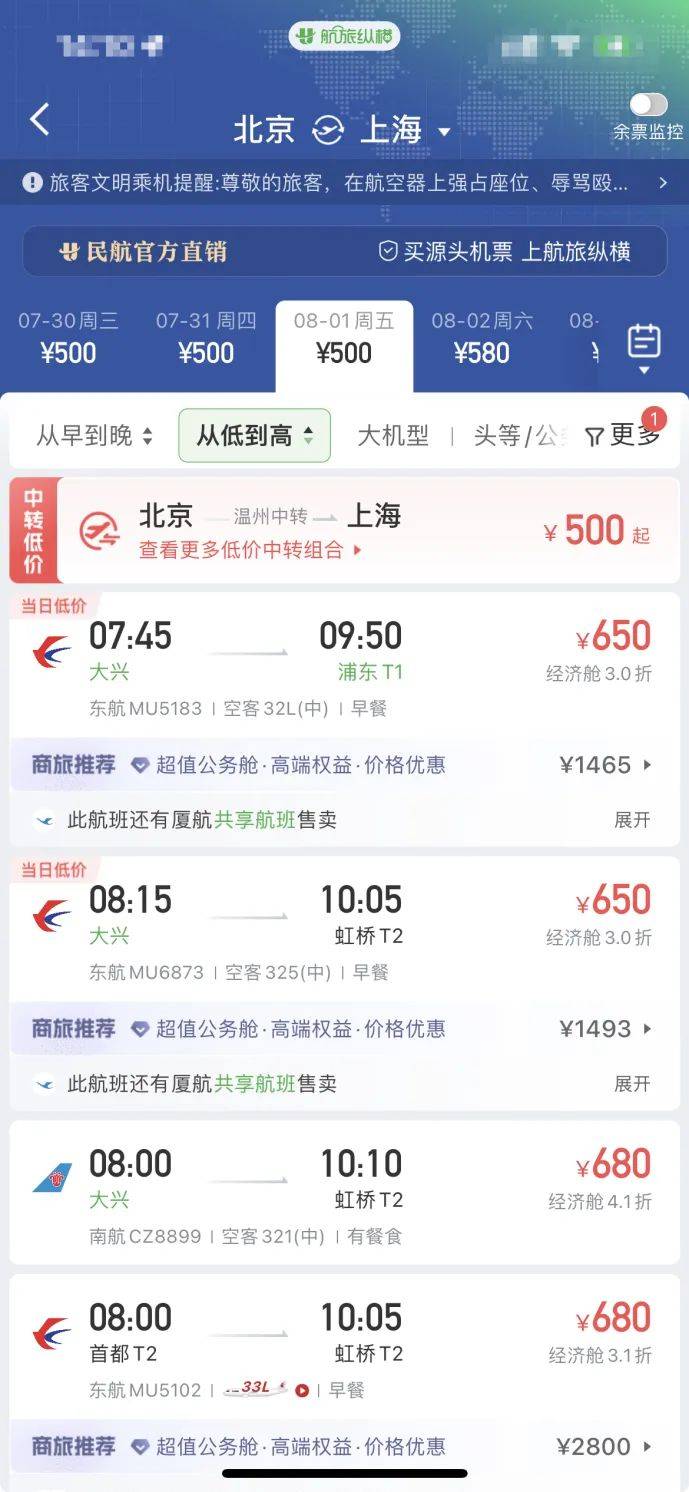This screenshot has height=1492, width=689.
Task: Select the 07-31周四 date tab
Action: coord(206,338)
